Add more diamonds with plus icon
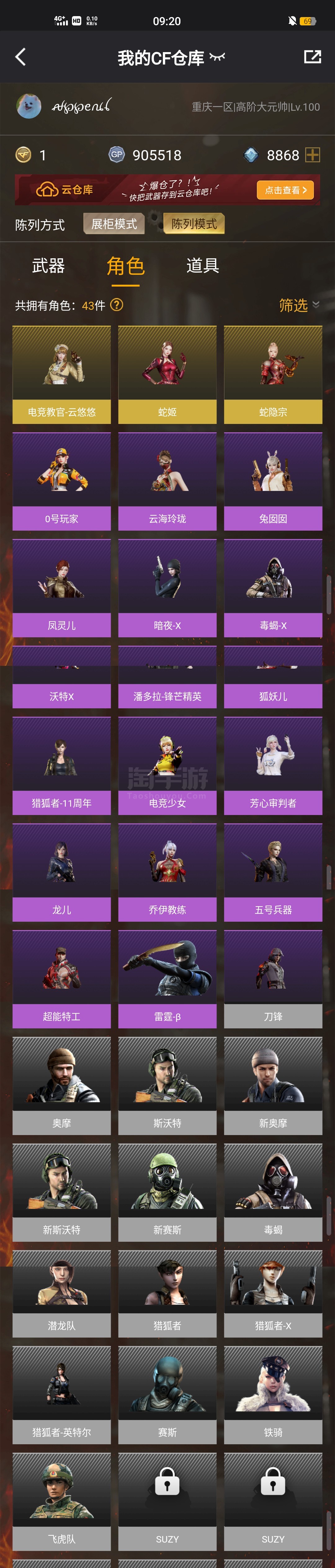Image resolution: width=335 pixels, height=1568 pixels. (312, 155)
